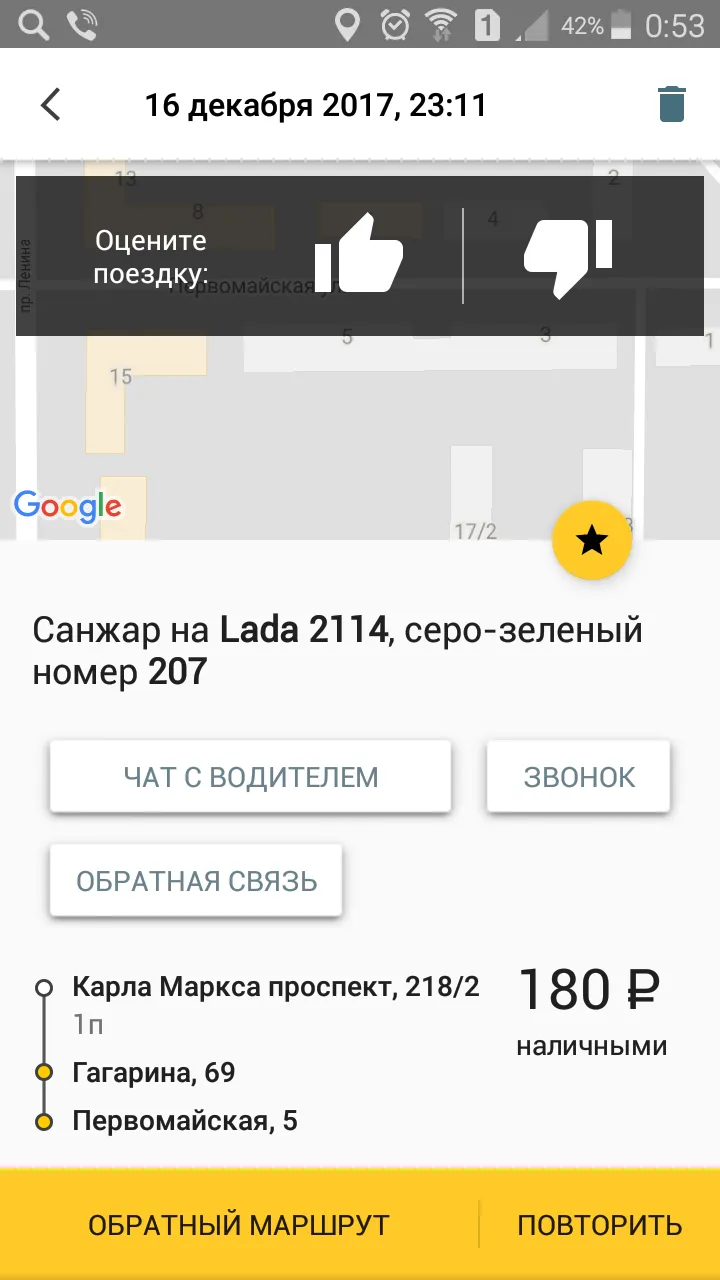Tap the yellow star favorite button
The image size is (720, 1280).
pyautogui.click(x=592, y=541)
